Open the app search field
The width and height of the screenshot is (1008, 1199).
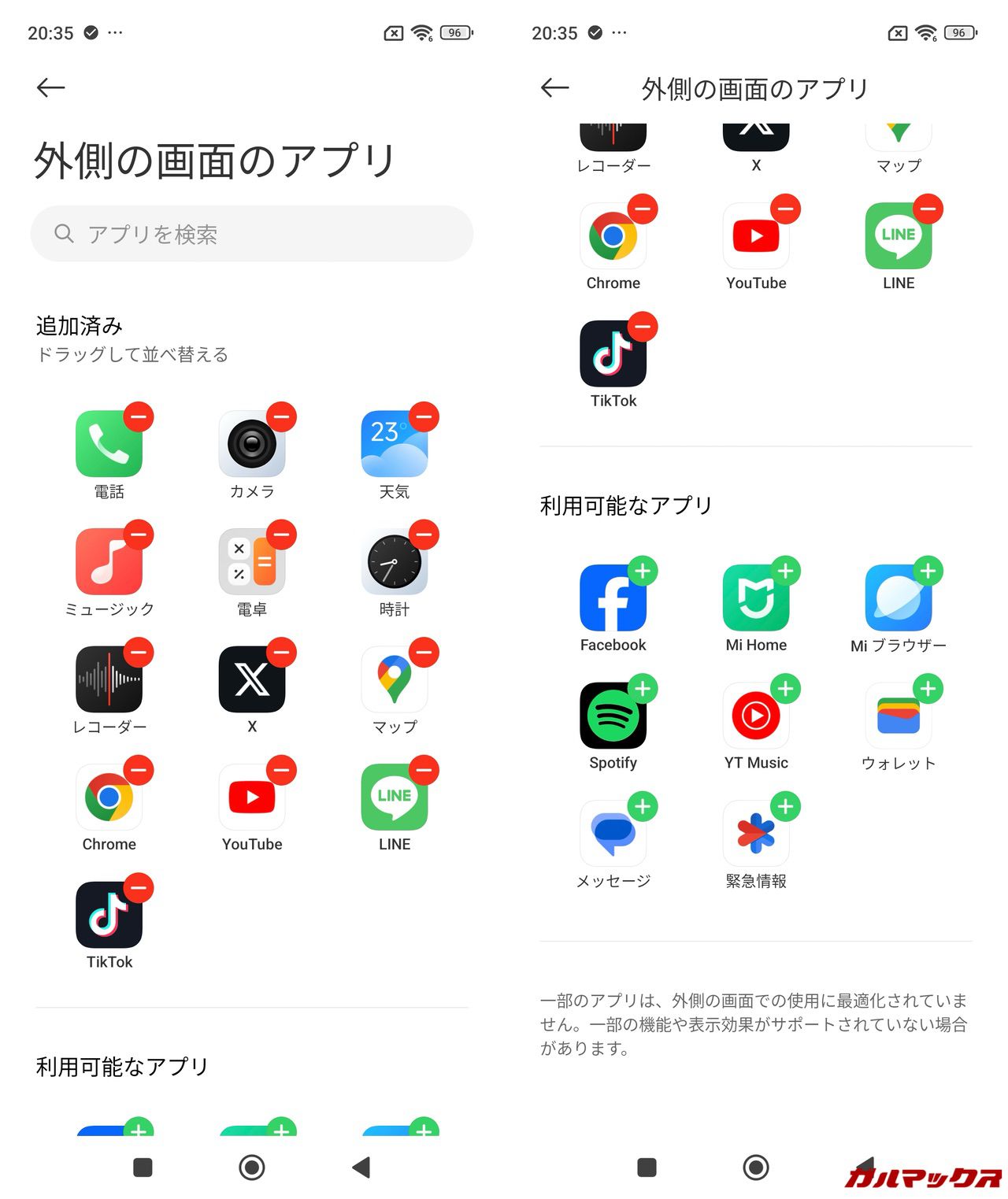(x=252, y=234)
